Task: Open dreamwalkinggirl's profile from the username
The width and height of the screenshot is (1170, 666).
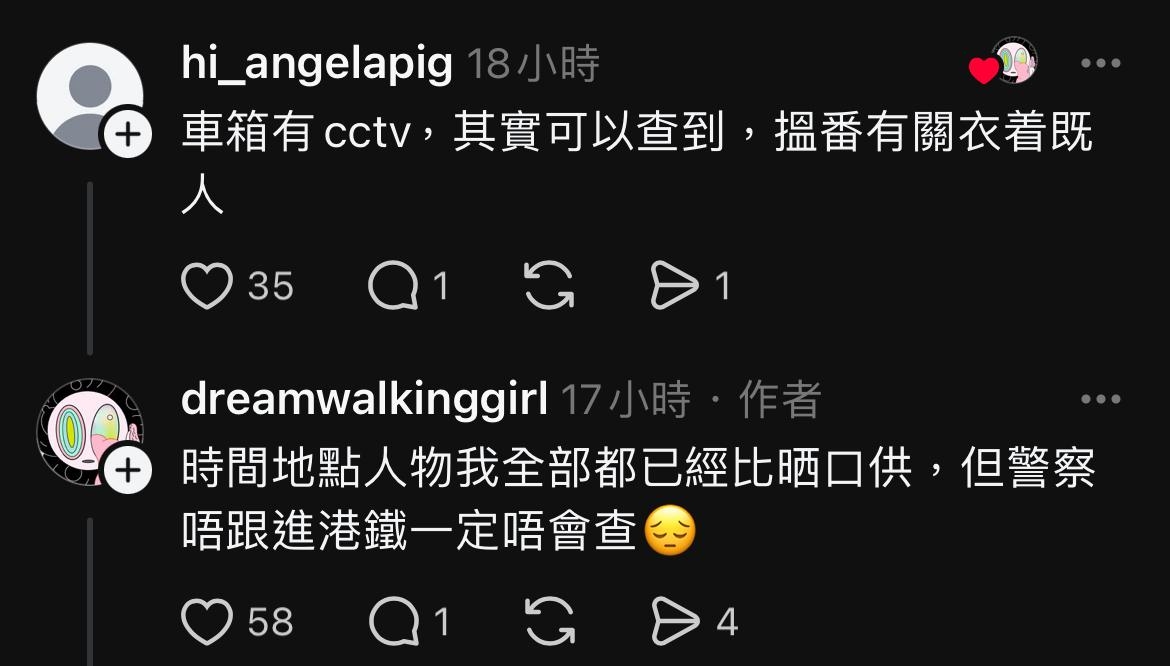Action: pos(364,400)
